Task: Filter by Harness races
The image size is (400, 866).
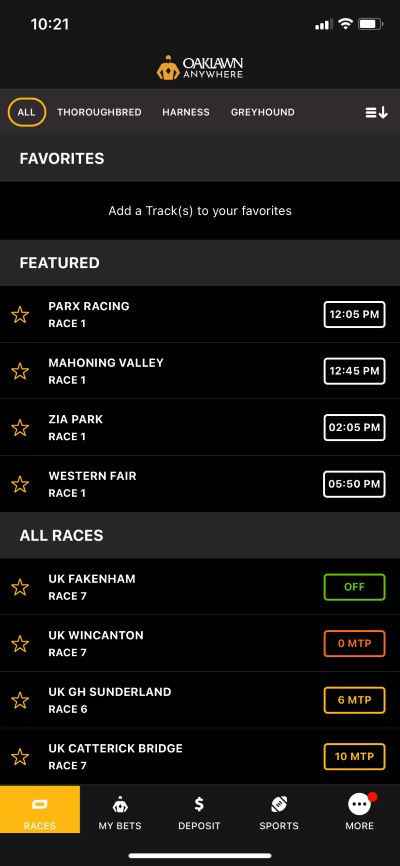Action: tap(186, 112)
